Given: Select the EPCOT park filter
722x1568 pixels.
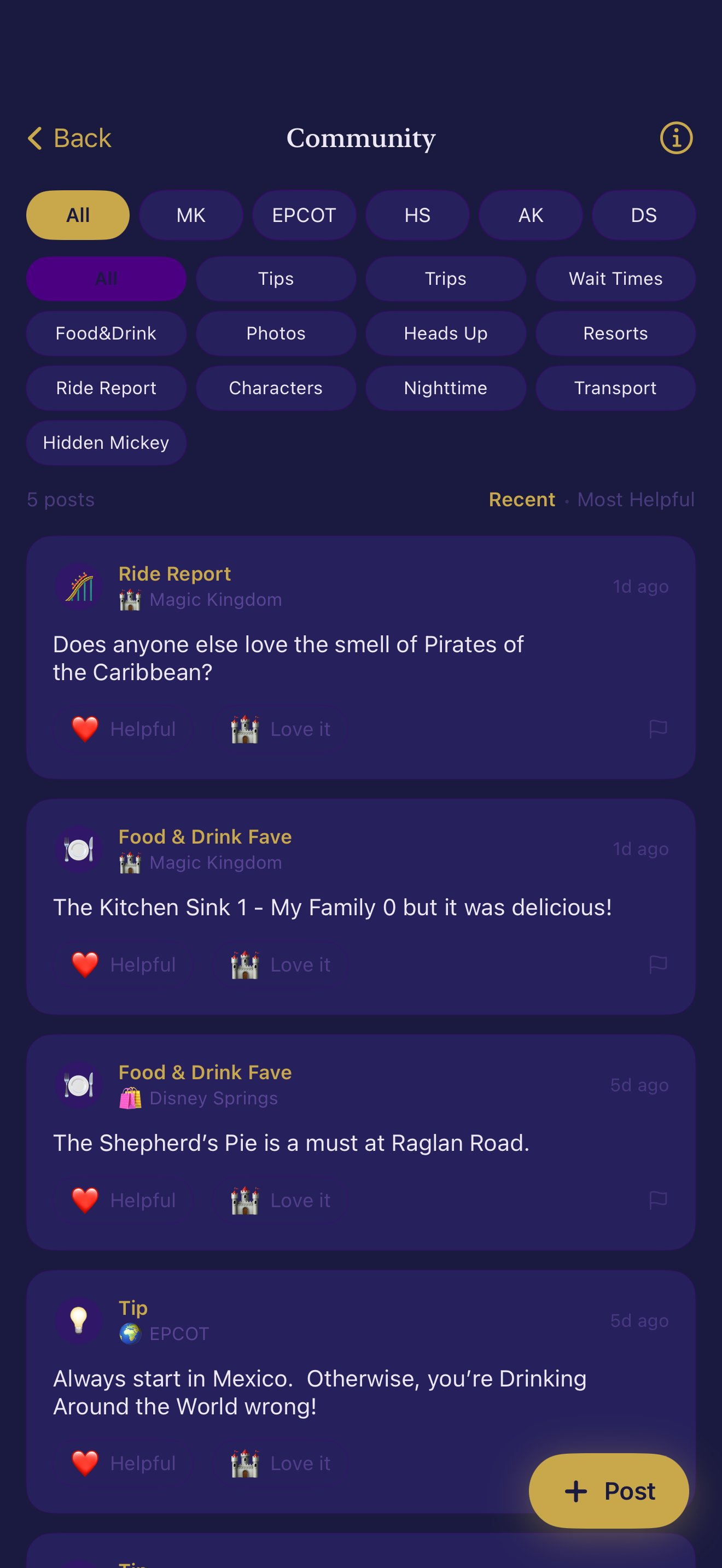Looking at the screenshot, I should [304, 215].
